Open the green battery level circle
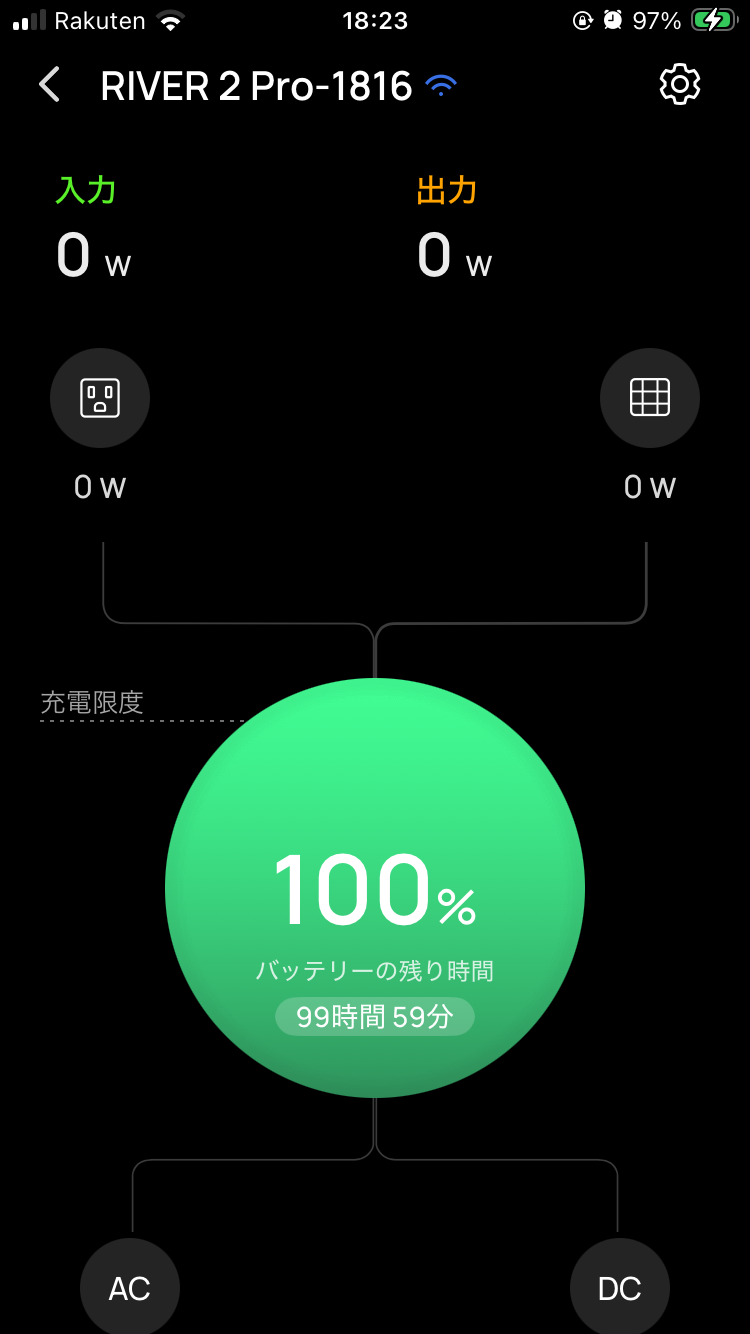The height and width of the screenshot is (1334, 750). [x=375, y=888]
